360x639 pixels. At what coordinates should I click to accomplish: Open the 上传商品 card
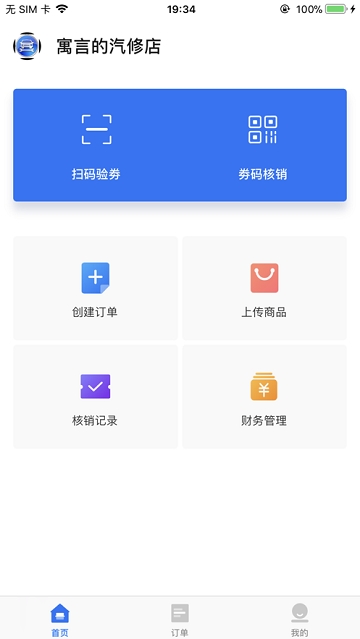pyautogui.click(x=265, y=288)
